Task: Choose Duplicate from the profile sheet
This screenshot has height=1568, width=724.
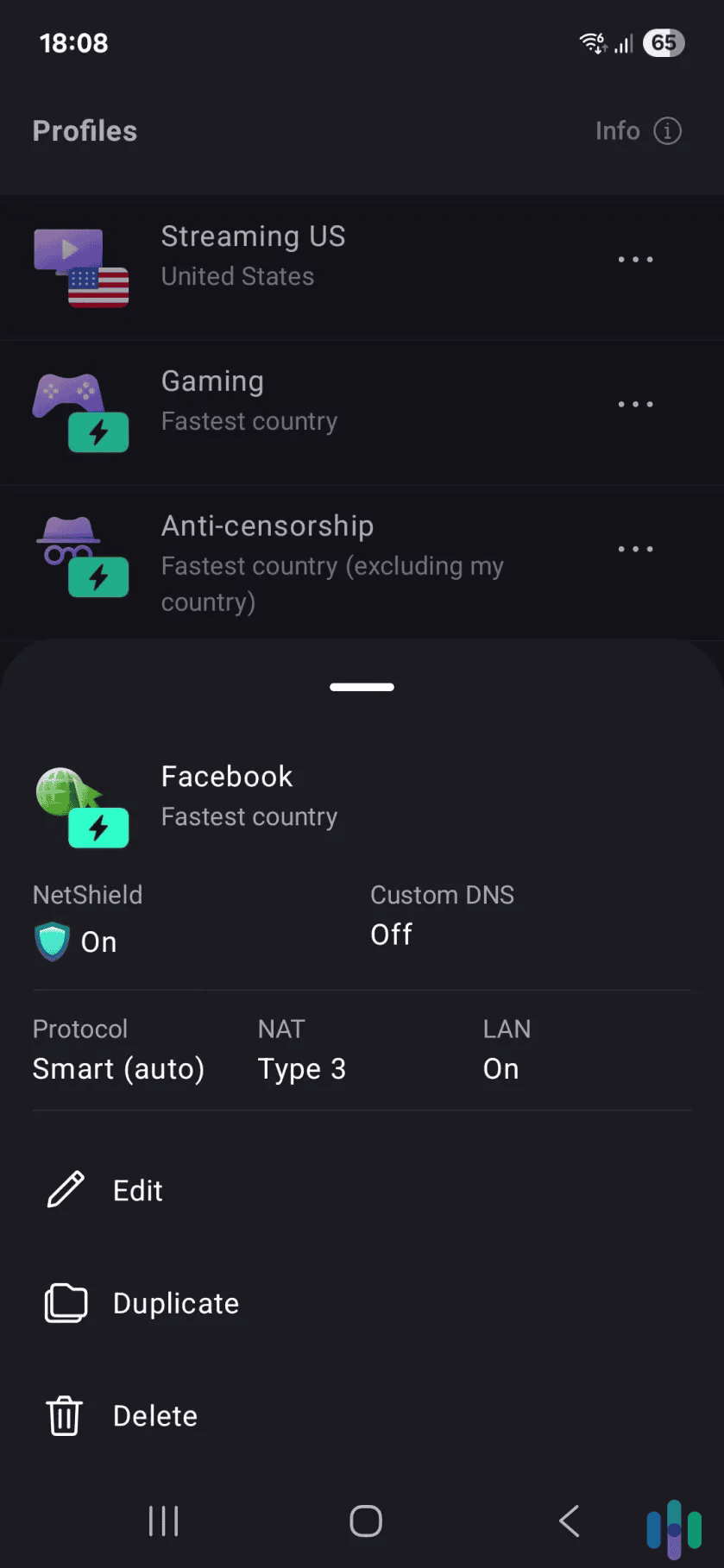Action: click(175, 1303)
